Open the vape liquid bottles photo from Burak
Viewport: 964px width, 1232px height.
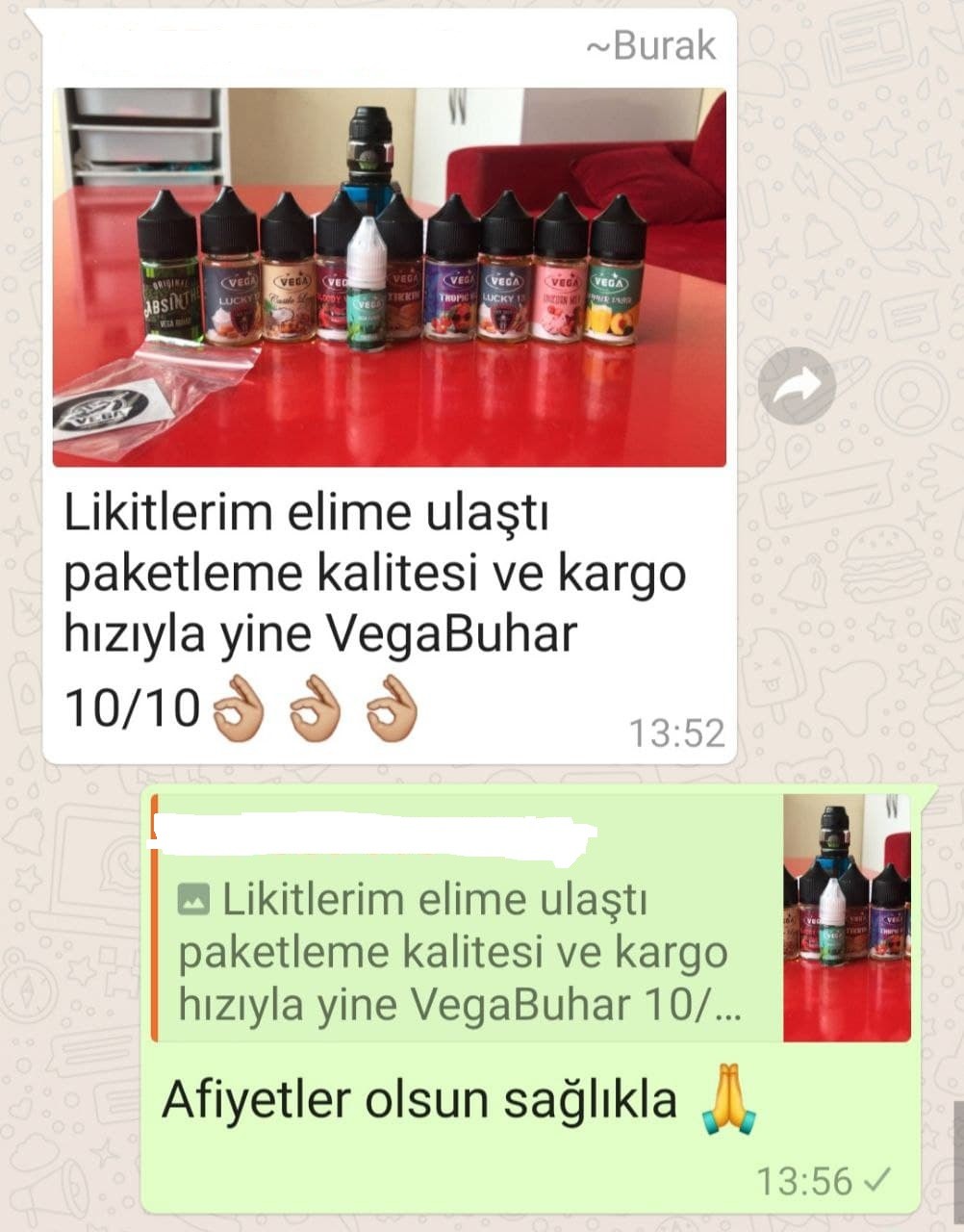click(389, 277)
